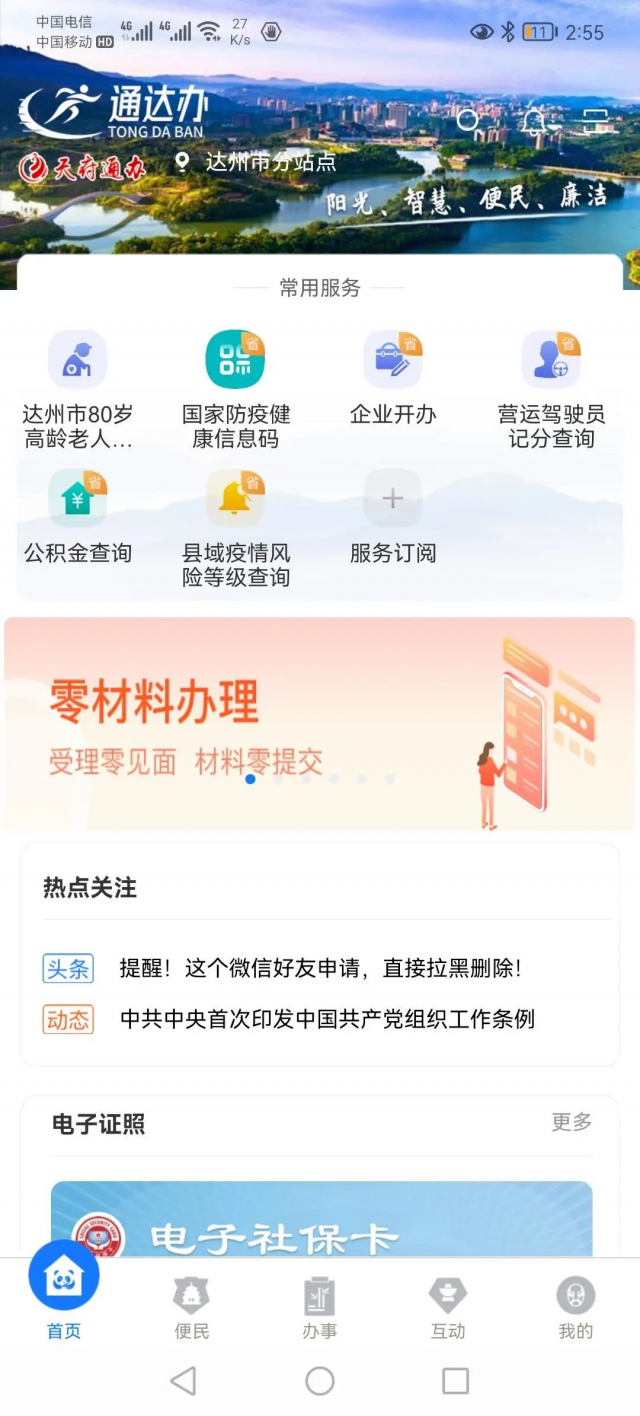Open the 零材料办理 banner
The image size is (640, 1416).
pyautogui.click(x=320, y=723)
